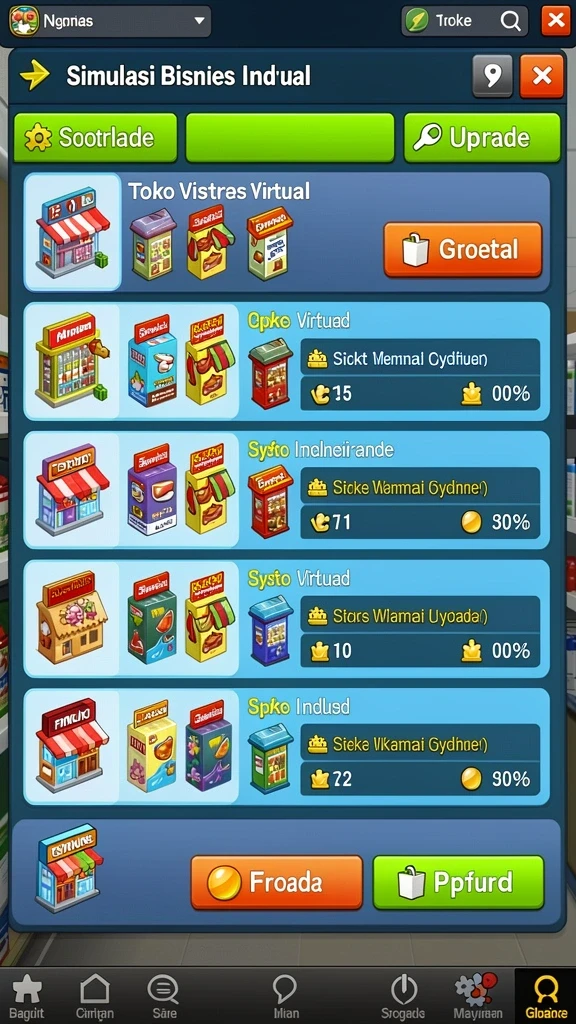This screenshot has width=576, height=1024.
Task: Switch to the Bagrit tab
Action: coord(27,997)
